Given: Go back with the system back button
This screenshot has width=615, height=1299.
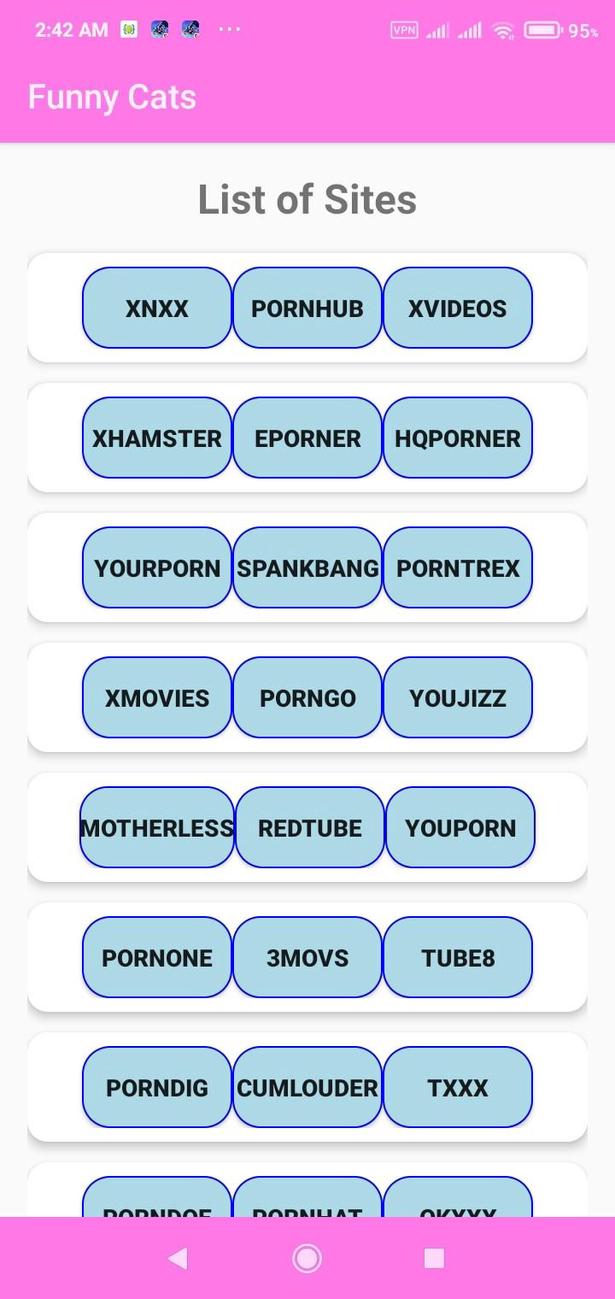Looking at the screenshot, I should tap(178, 1258).
